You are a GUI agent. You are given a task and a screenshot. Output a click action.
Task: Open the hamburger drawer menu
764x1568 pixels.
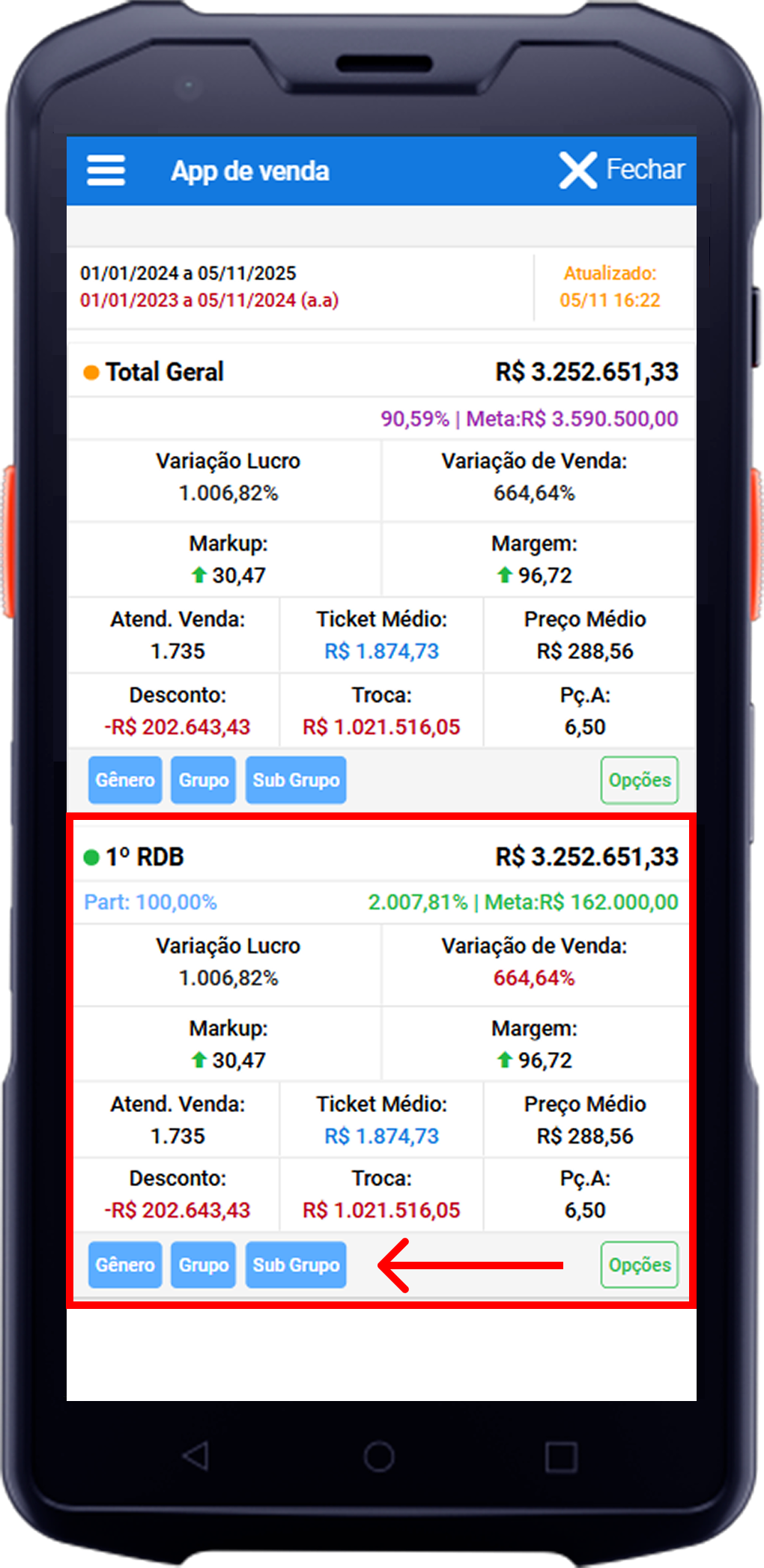[106, 171]
